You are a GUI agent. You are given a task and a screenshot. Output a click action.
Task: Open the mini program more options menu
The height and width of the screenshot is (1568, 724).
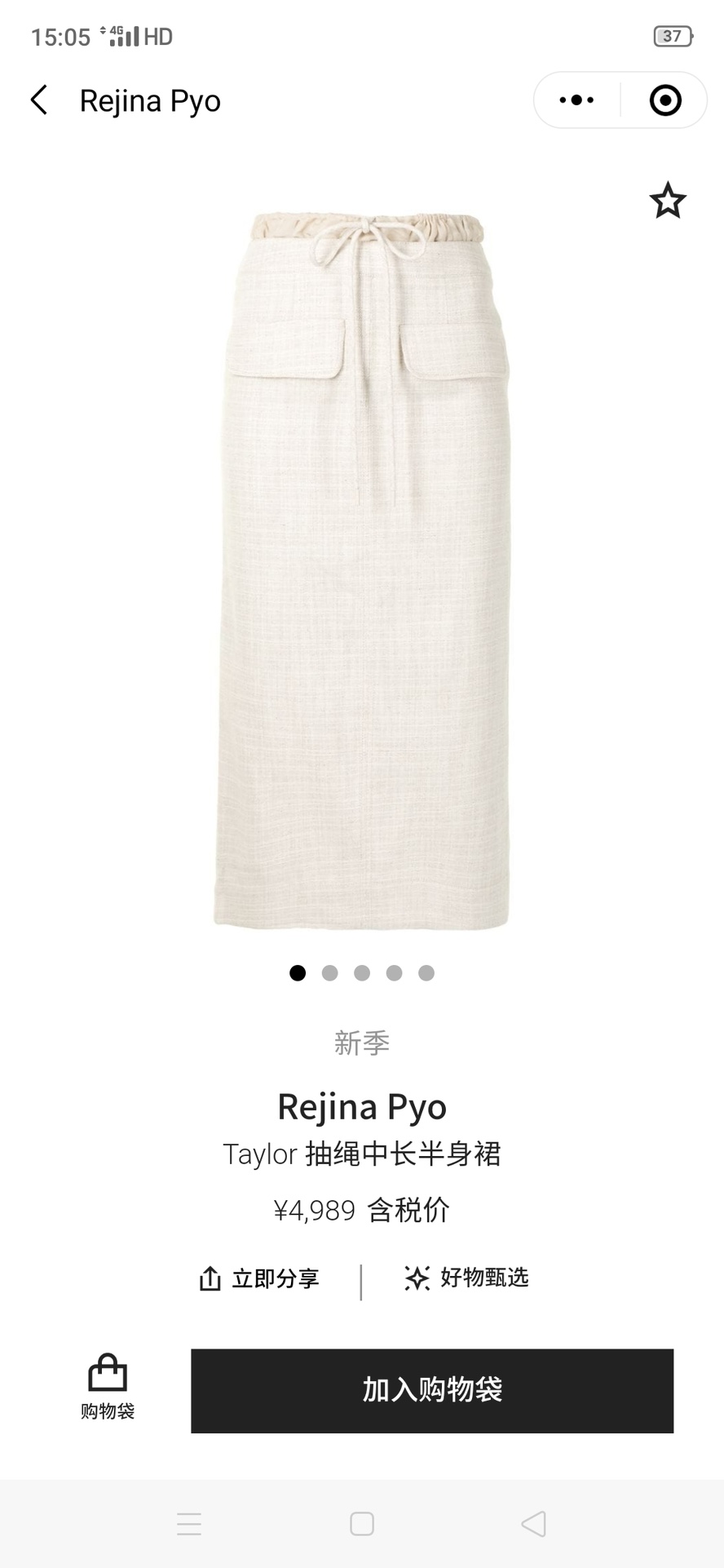click(x=577, y=100)
